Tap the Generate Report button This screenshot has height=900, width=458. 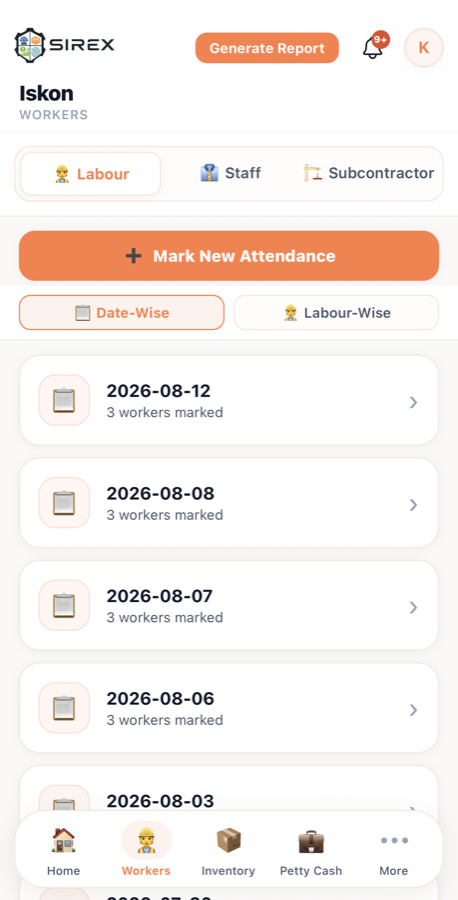click(x=267, y=48)
